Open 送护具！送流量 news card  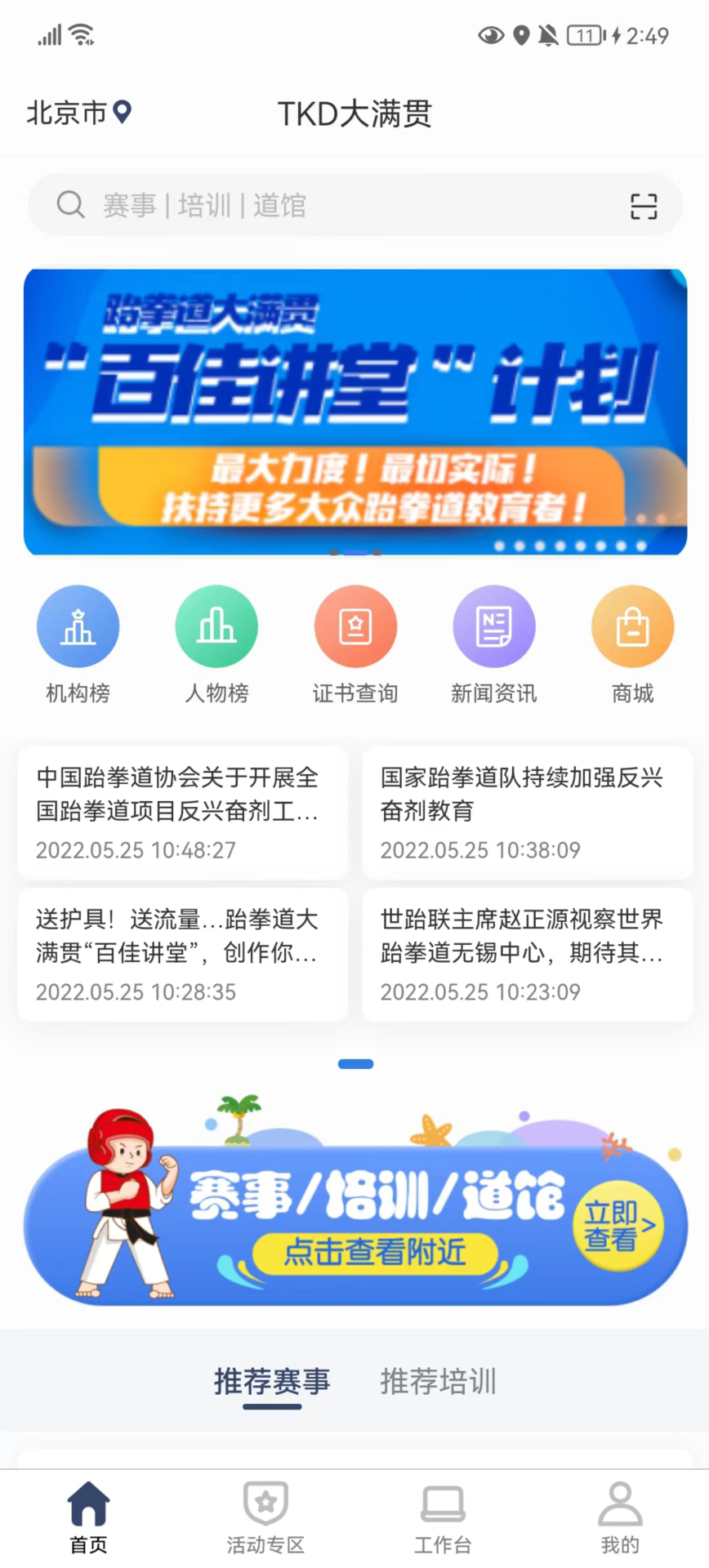point(183,954)
